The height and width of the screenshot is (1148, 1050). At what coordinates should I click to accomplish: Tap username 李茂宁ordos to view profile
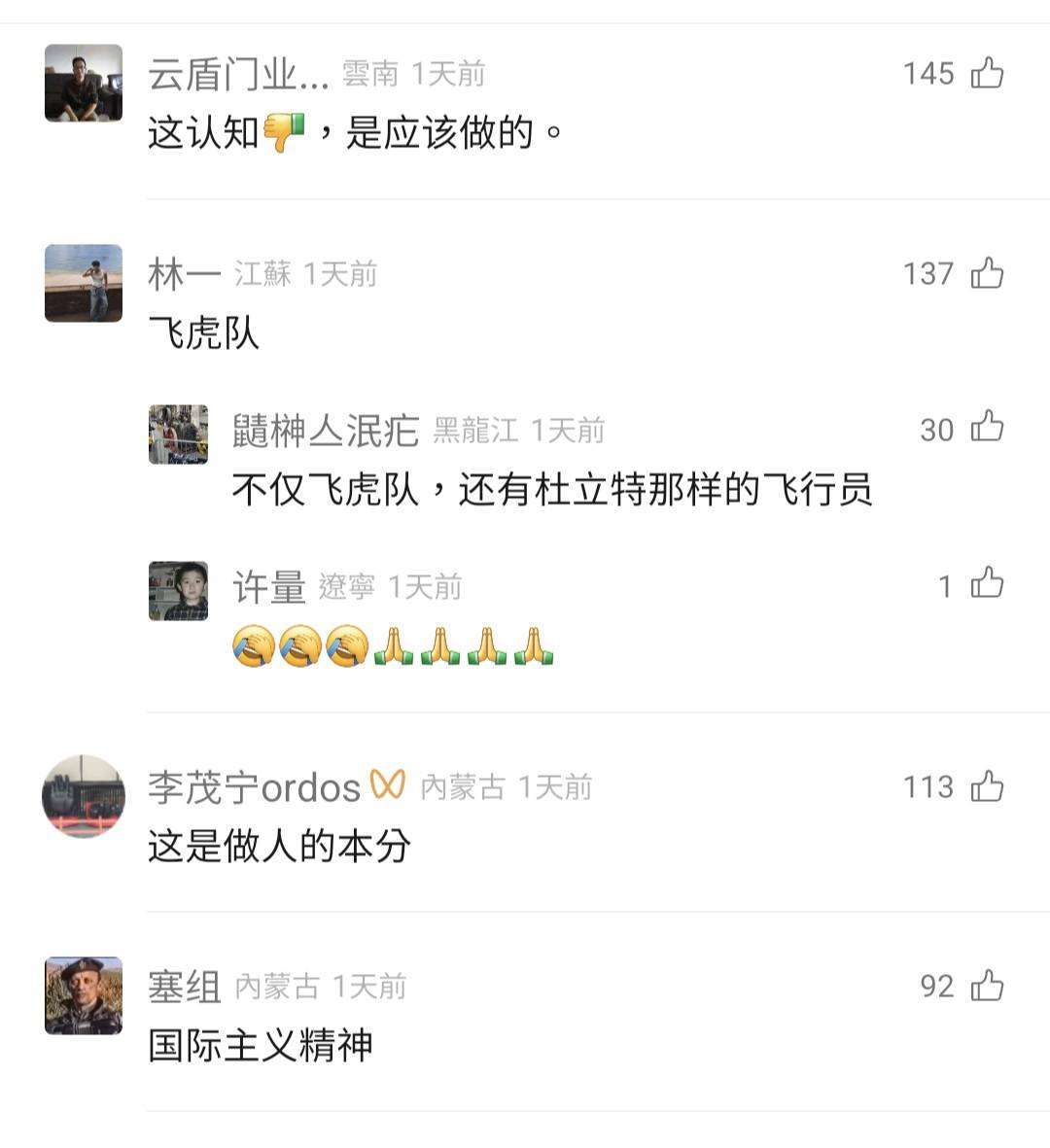tap(254, 787)
